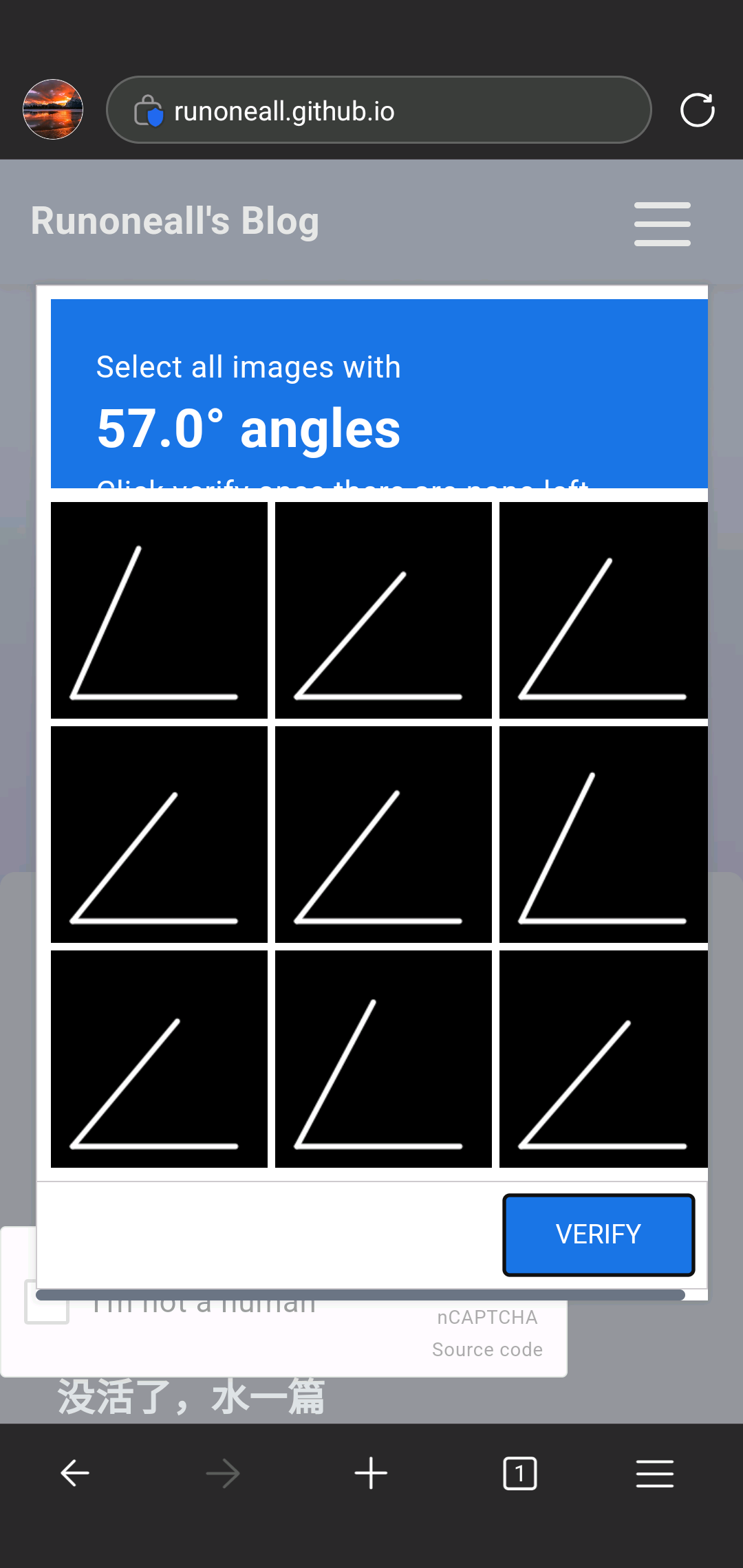This screenshot has width=743, height=1568.
Task: Select the center angle image
Action: coord(383,834)
